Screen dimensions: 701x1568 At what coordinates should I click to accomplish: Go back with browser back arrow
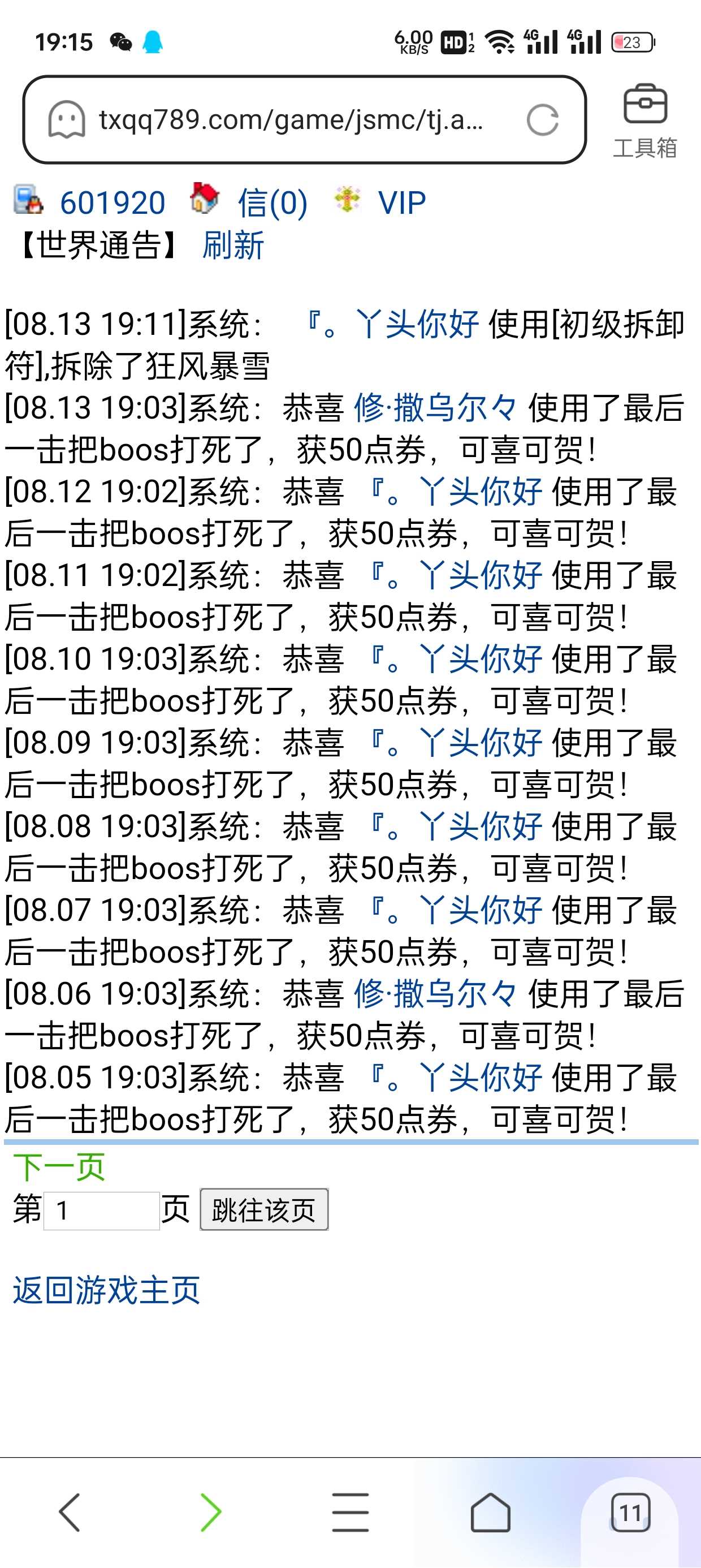[70, 1512]
